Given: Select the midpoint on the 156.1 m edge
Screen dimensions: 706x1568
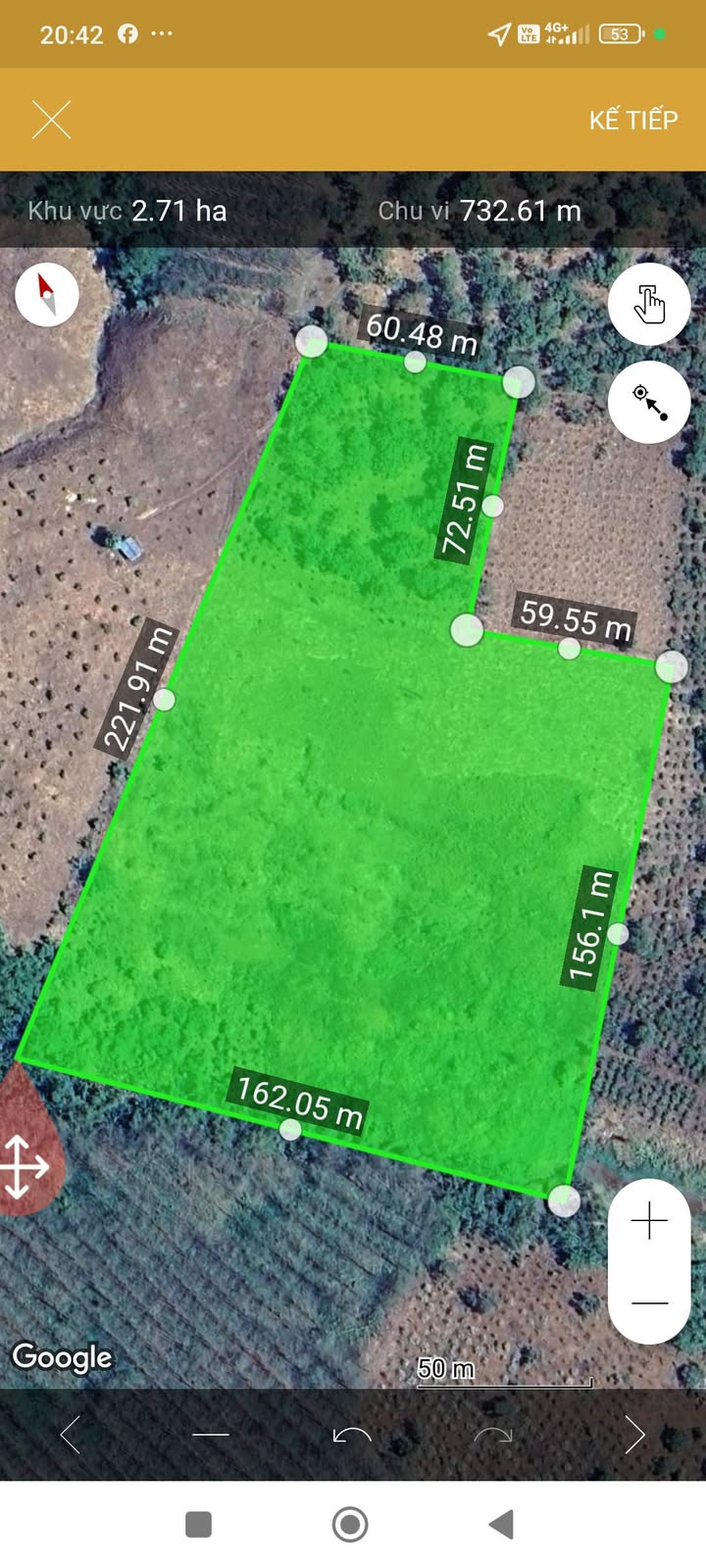Looking at the screenshot, I should click(618, 934).
